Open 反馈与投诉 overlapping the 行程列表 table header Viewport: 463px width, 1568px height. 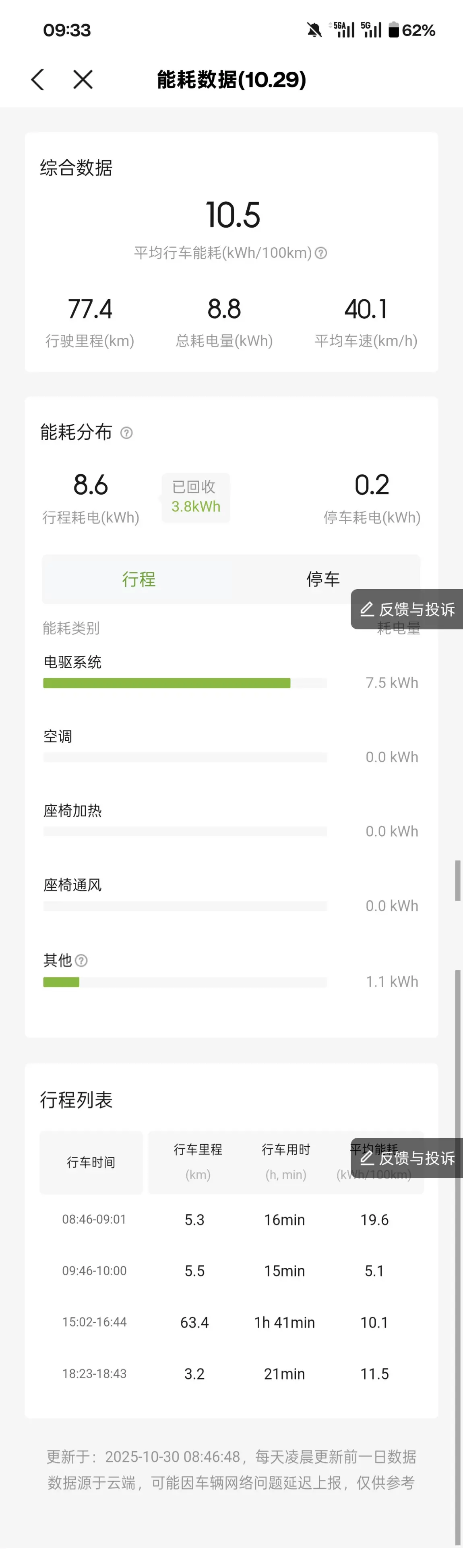point(407,1158)
